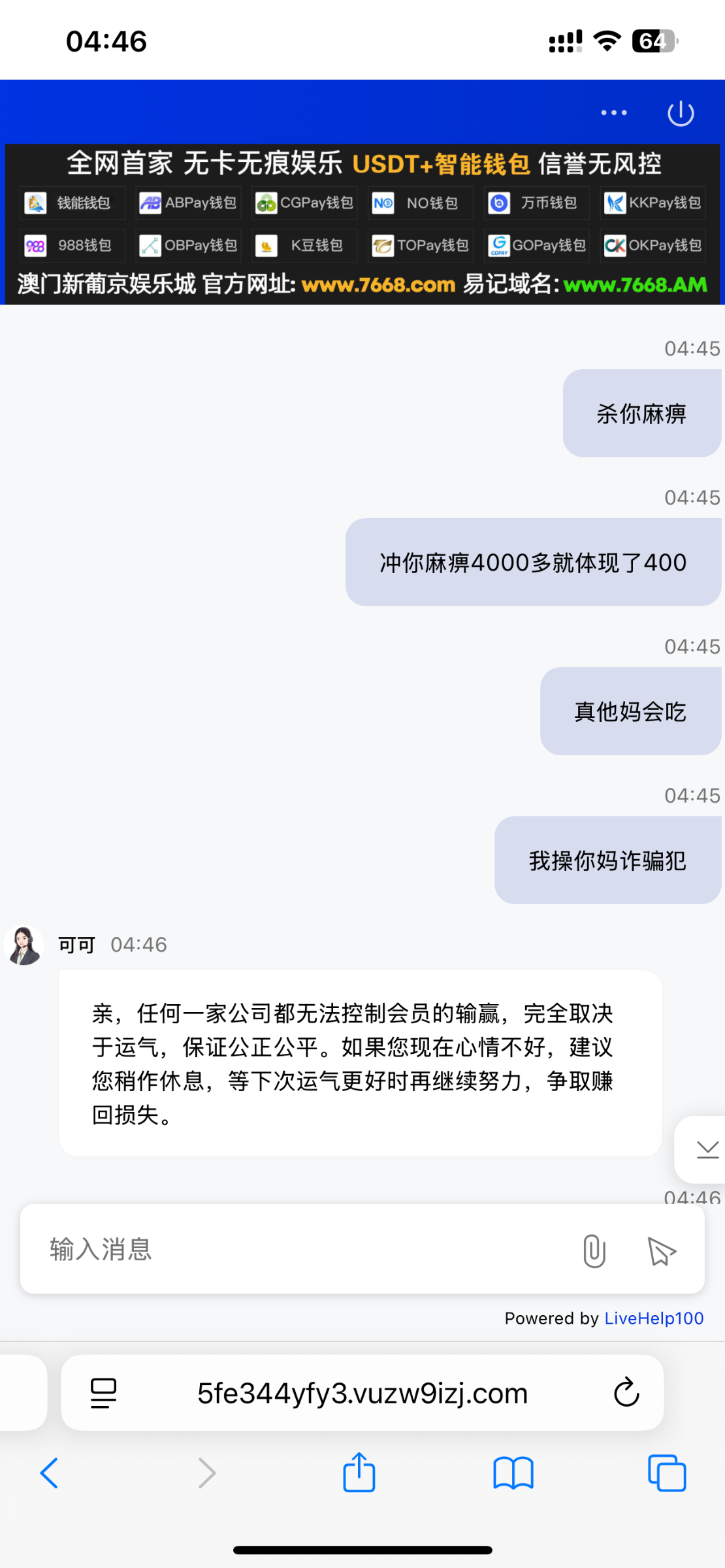725x1568 pixels.
Task: Open the CGPay钱包 wallet
Action: [304, 203]
